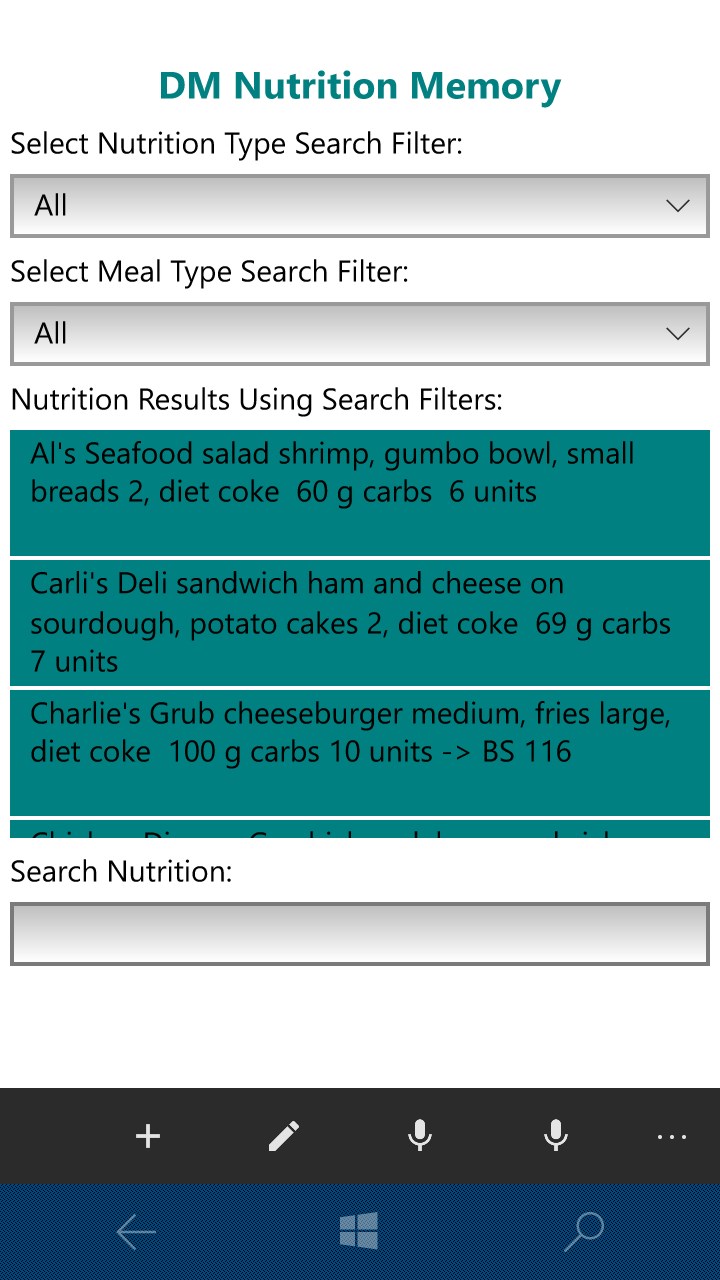Tap the second microphone icon
The height and width of the screenshot is (1280, 720).
pos(556,1135)
